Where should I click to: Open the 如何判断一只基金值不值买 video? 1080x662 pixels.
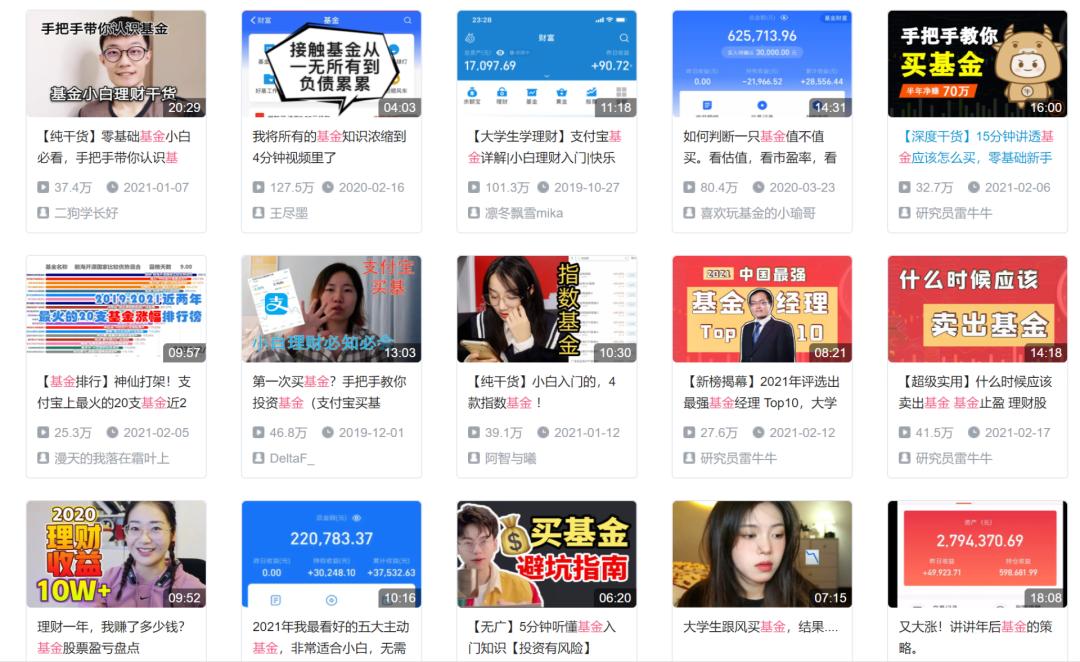(762, 64)
